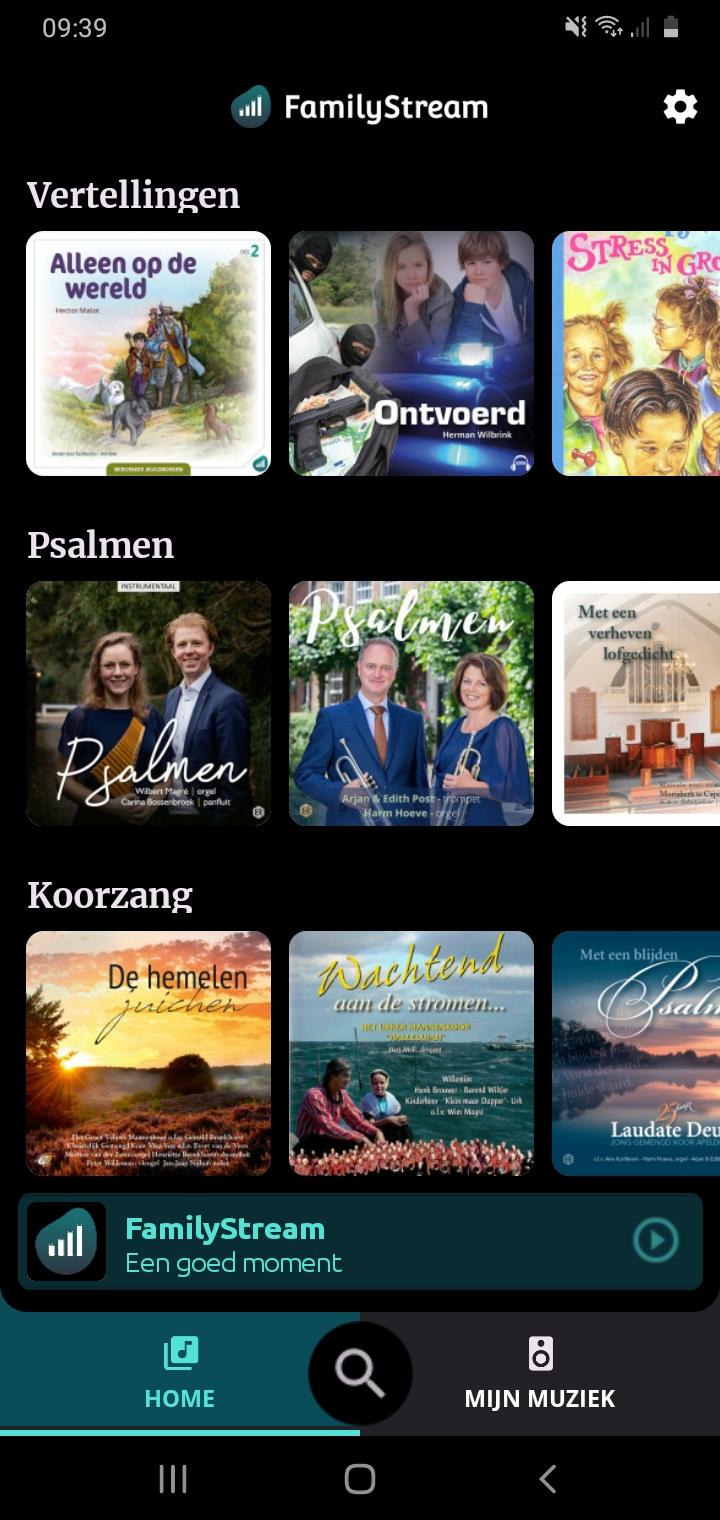Open the instrumental Psalmen album with panfluit
This screenshot has height=1520, width=720.
[148, 703]
